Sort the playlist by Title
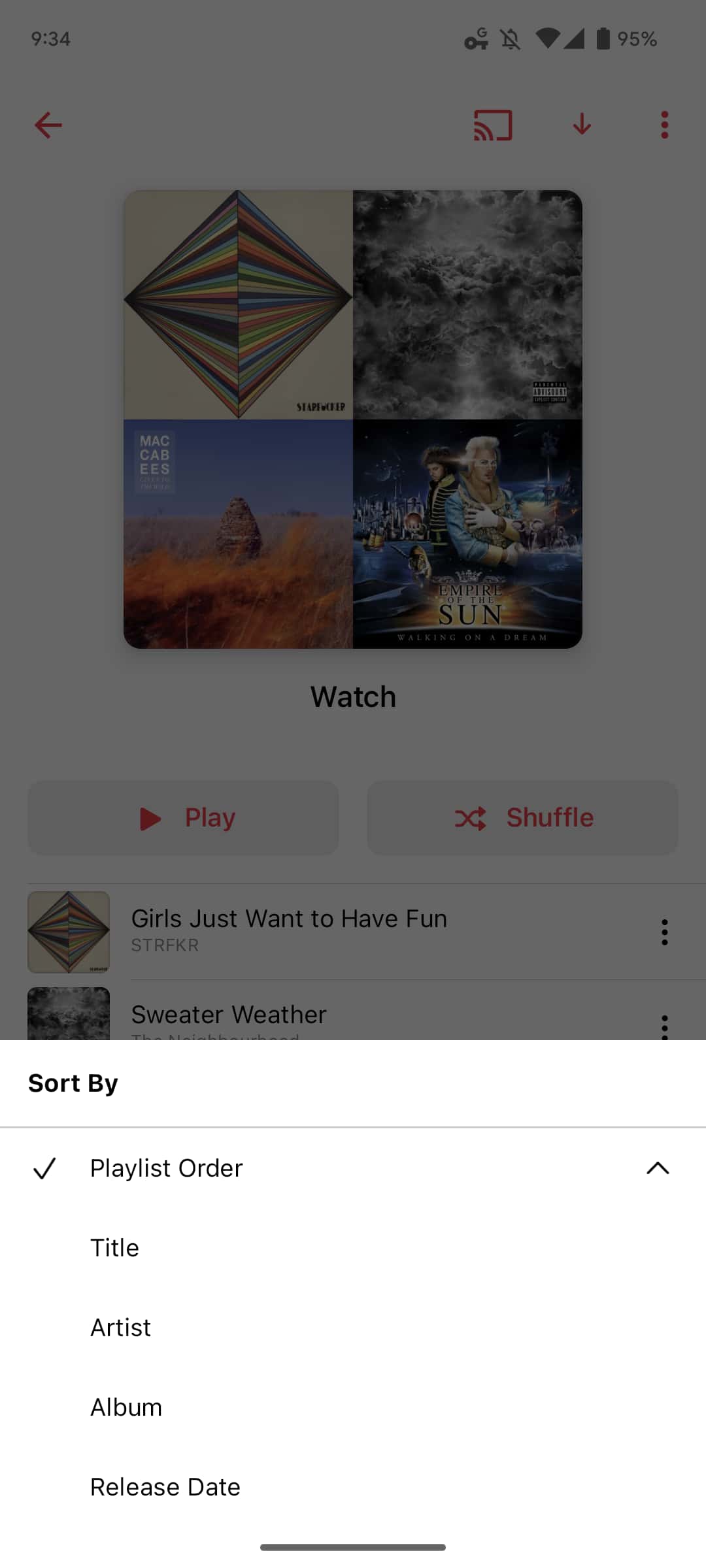706x1568 pixels. tap(115, 1248)
